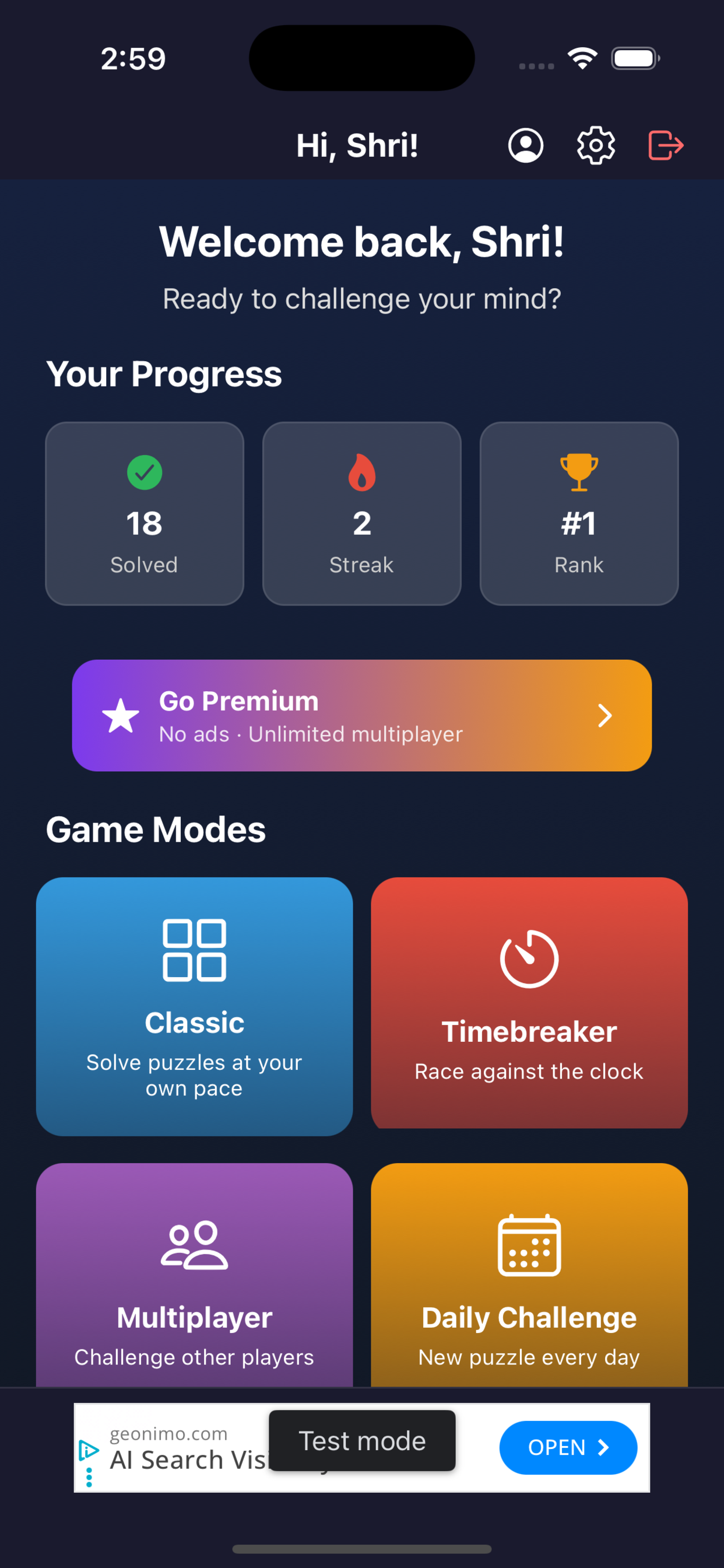Click the trophy icon above Rank

pos(579,473)
